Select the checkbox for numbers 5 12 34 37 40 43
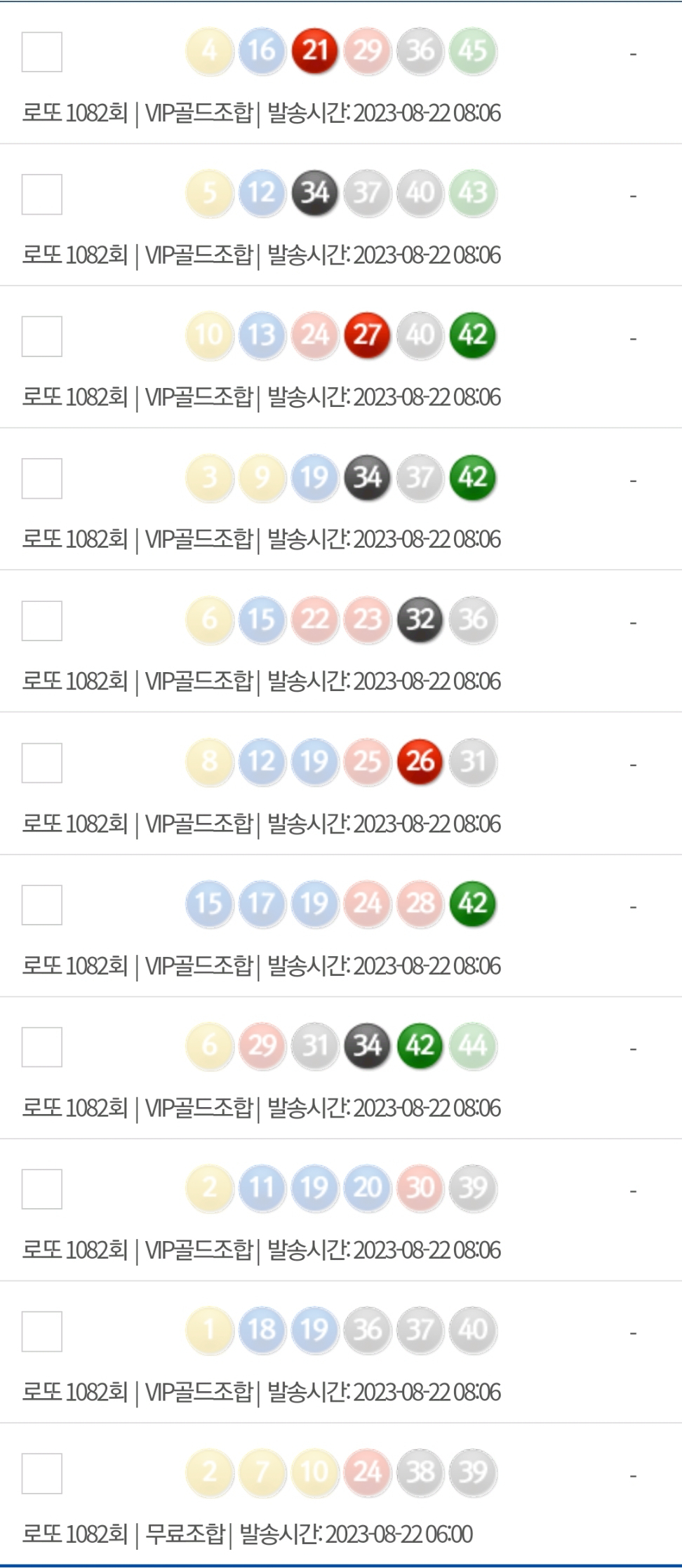 click(x=42, y=194)
